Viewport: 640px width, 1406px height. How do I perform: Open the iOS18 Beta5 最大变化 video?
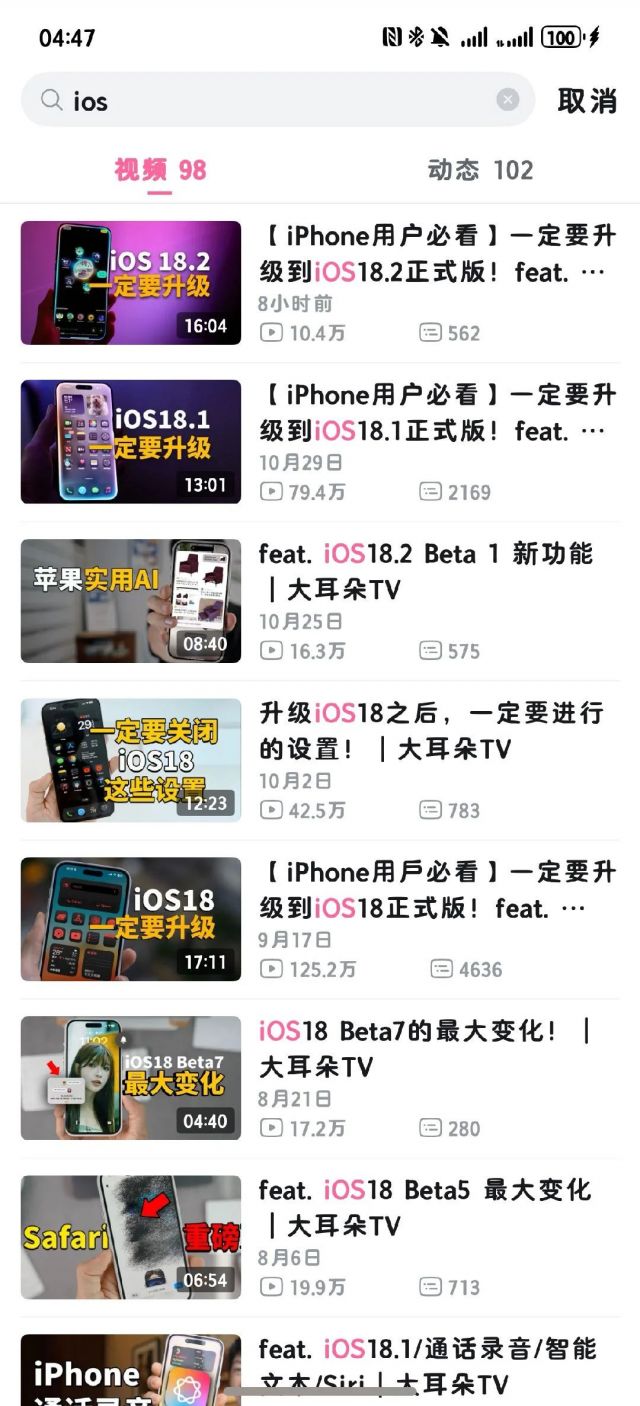tap(426, 1208)
